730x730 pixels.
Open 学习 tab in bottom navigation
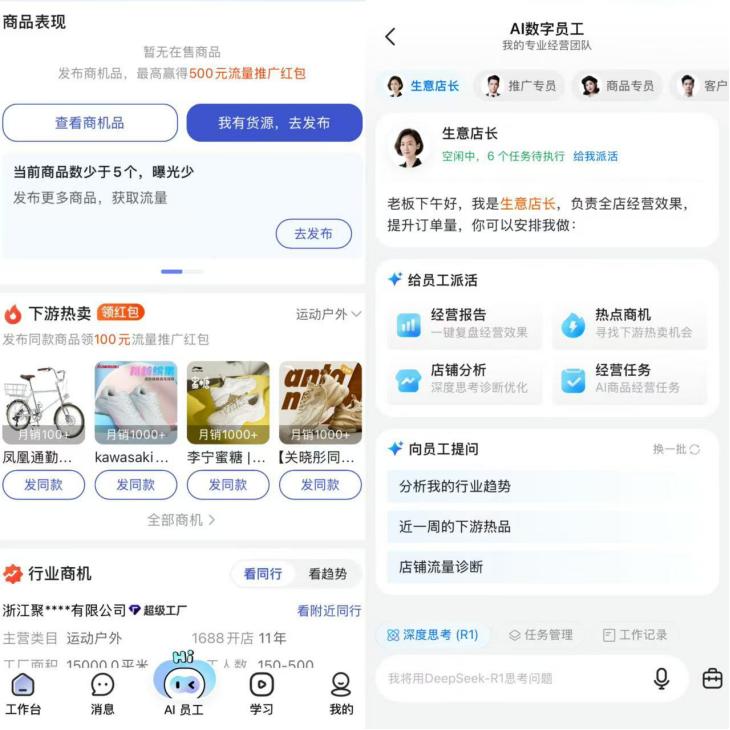coord(261,693)
